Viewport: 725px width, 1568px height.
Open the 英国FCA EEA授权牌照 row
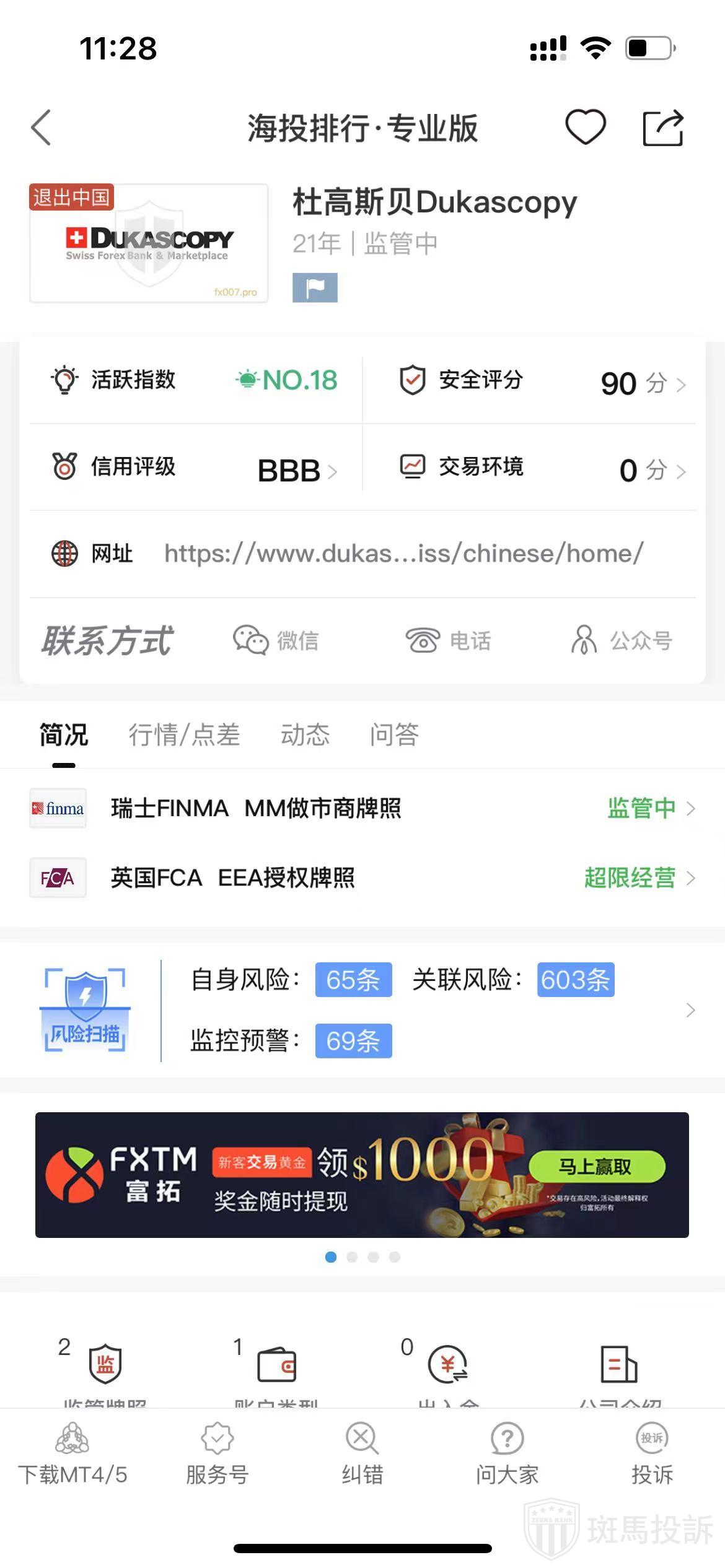point(362,878)
